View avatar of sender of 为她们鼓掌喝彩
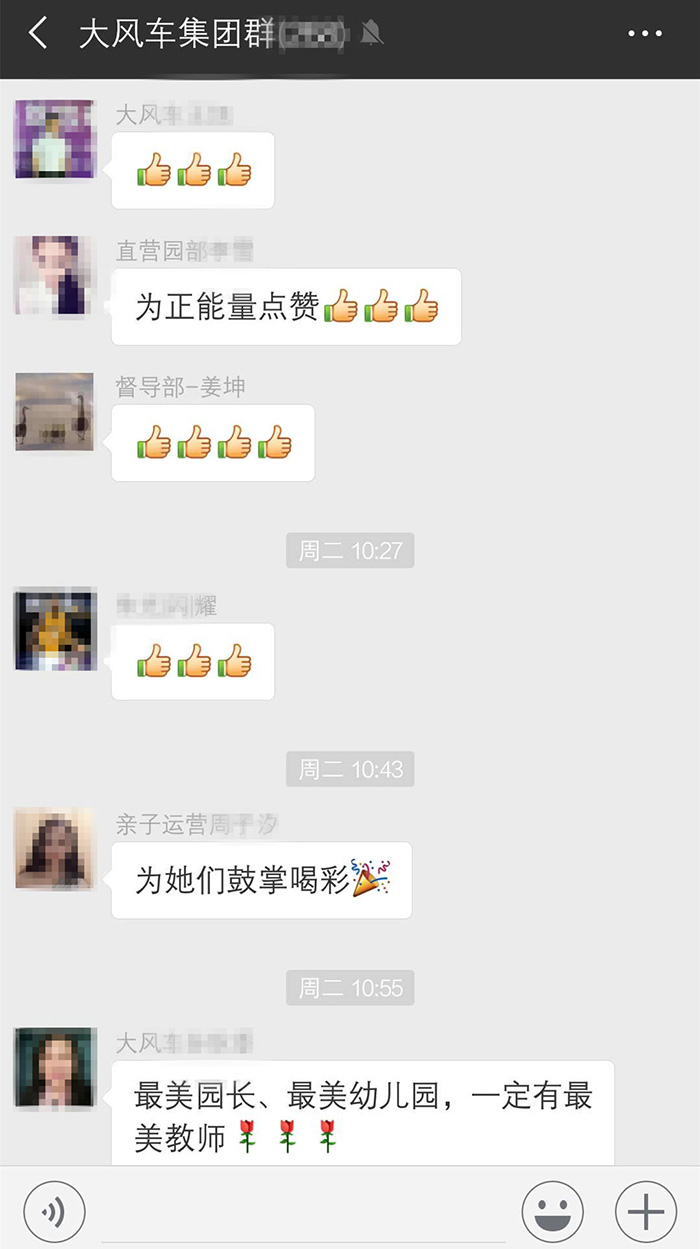 point(55,849)
